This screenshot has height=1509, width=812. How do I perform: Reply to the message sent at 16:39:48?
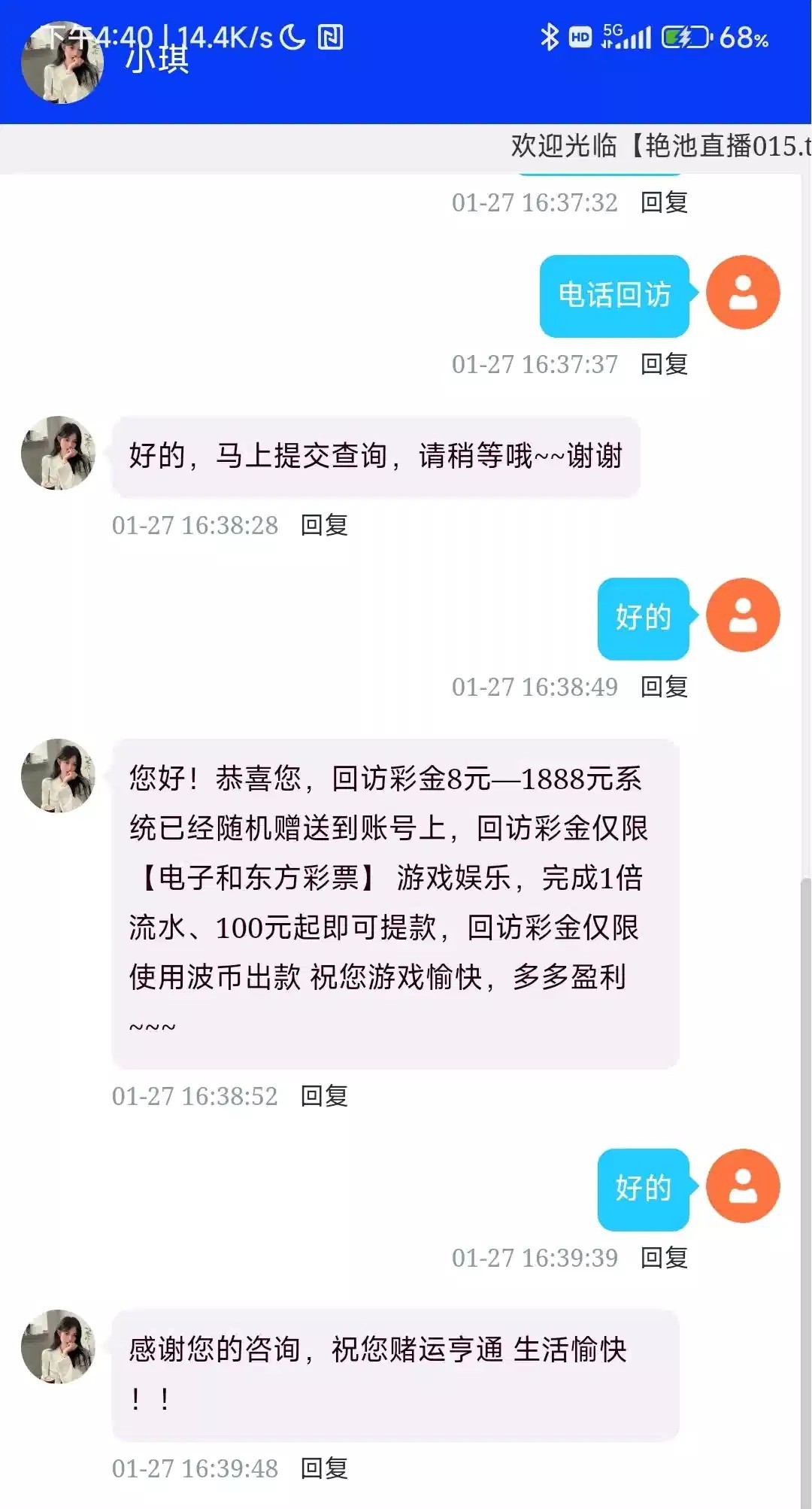[324, 1468]
